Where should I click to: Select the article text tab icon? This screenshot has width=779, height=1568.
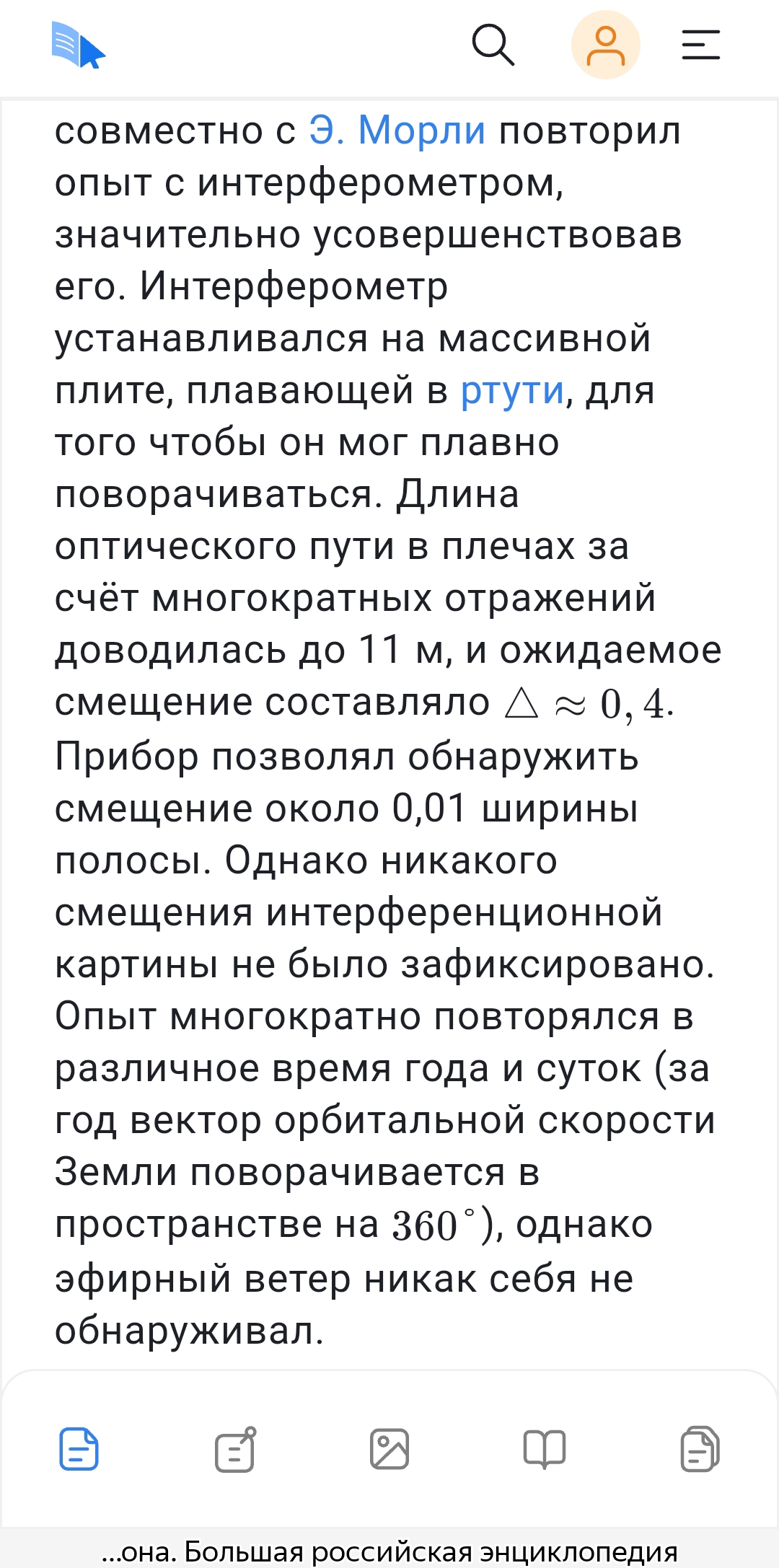[79, 1449]
